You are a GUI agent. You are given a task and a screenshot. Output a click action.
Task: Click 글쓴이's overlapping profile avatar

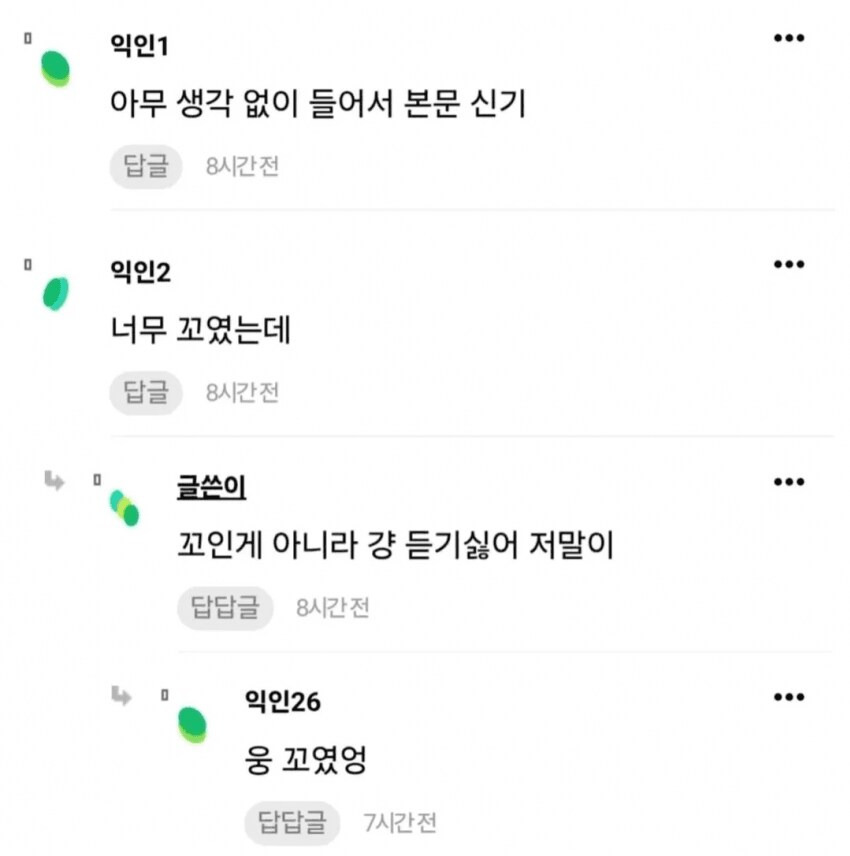tap(122, 507)
